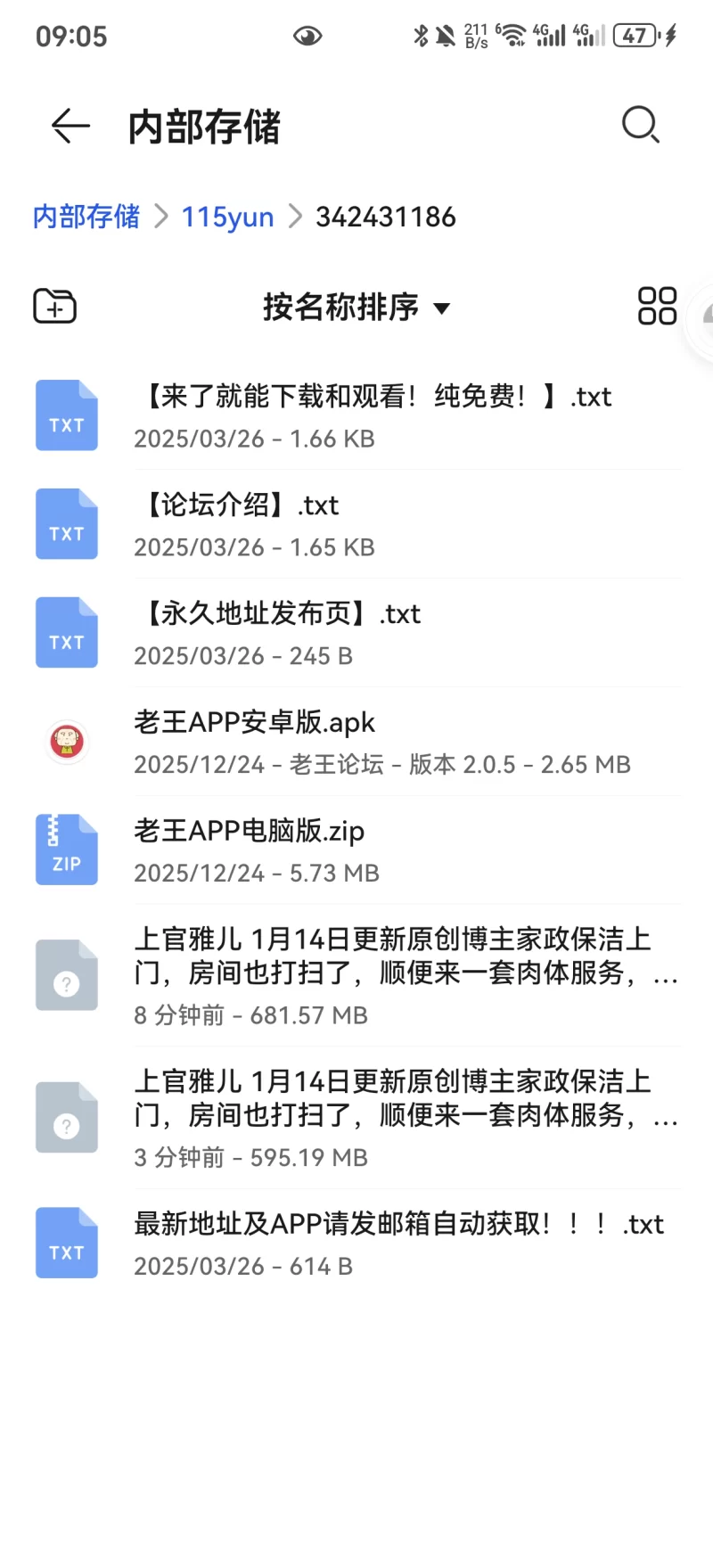The height and width of the screenshot is (1568, 713).
Task: Navigate to the 115yun breadcrumb folder
Action: 227,217
